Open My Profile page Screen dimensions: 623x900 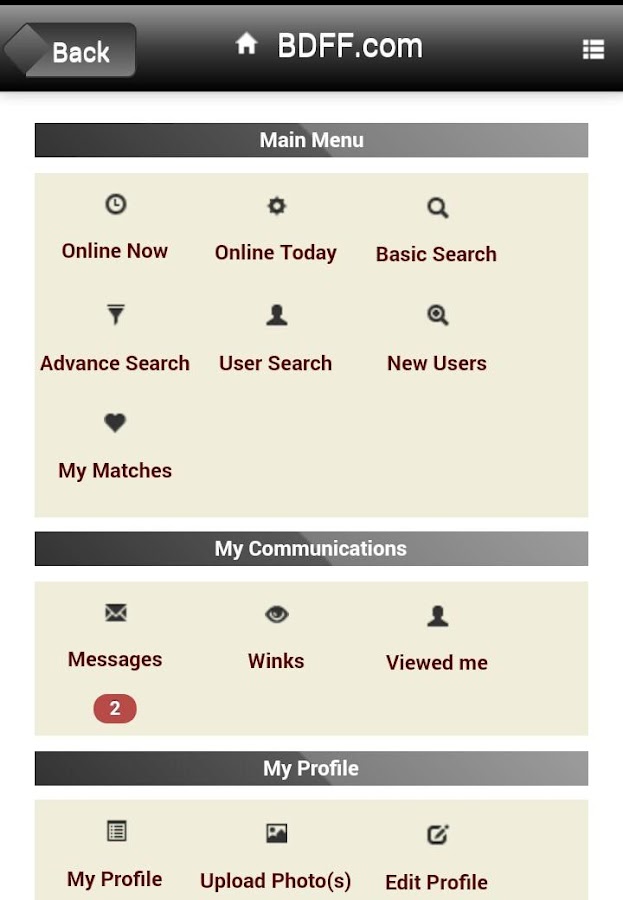pos(115,858)
